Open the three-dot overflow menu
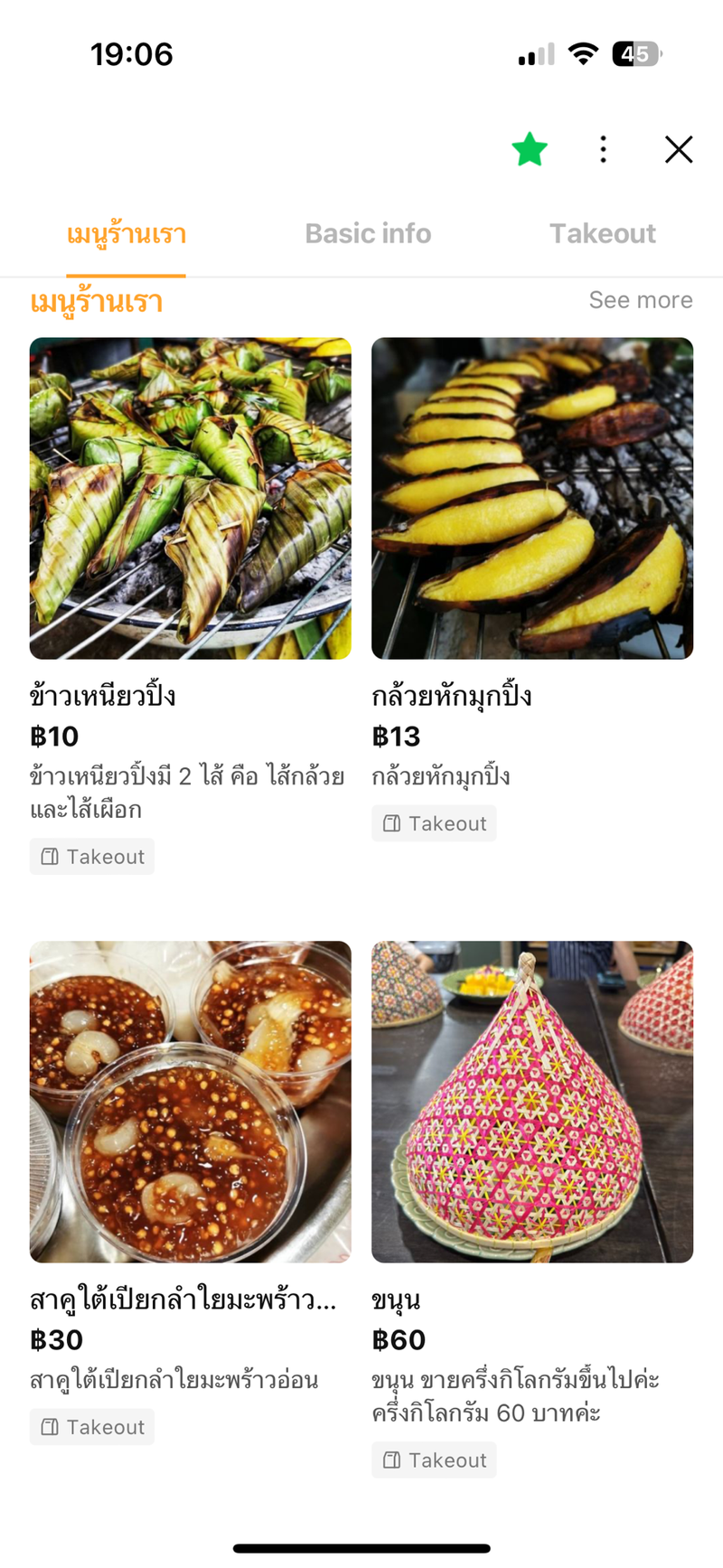Image resolution: width=723 pixels, height=1568 pixels. tap(603, 149)
